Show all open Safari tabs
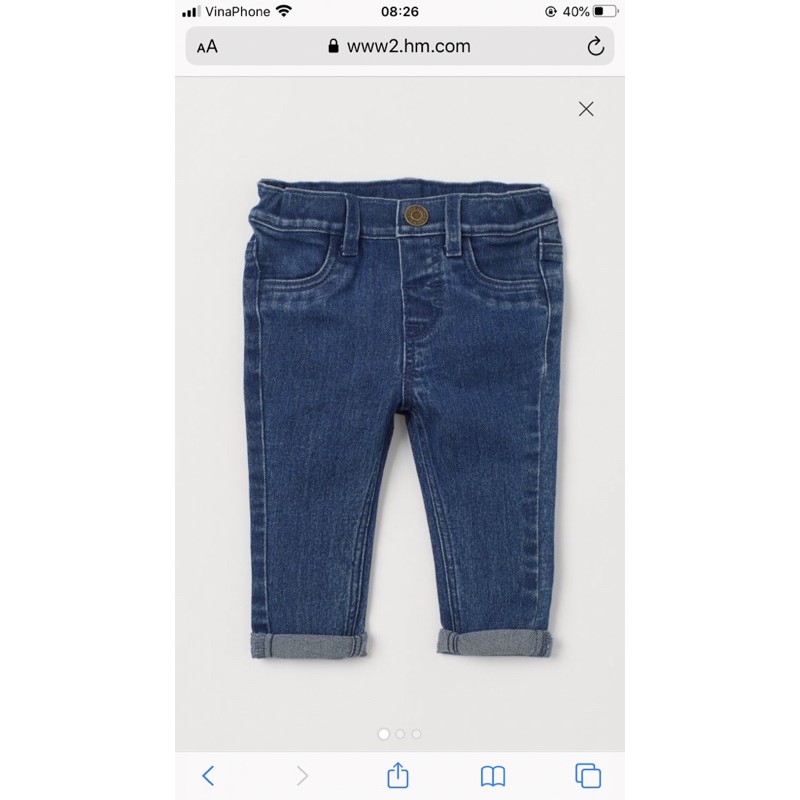 [588, 775]
